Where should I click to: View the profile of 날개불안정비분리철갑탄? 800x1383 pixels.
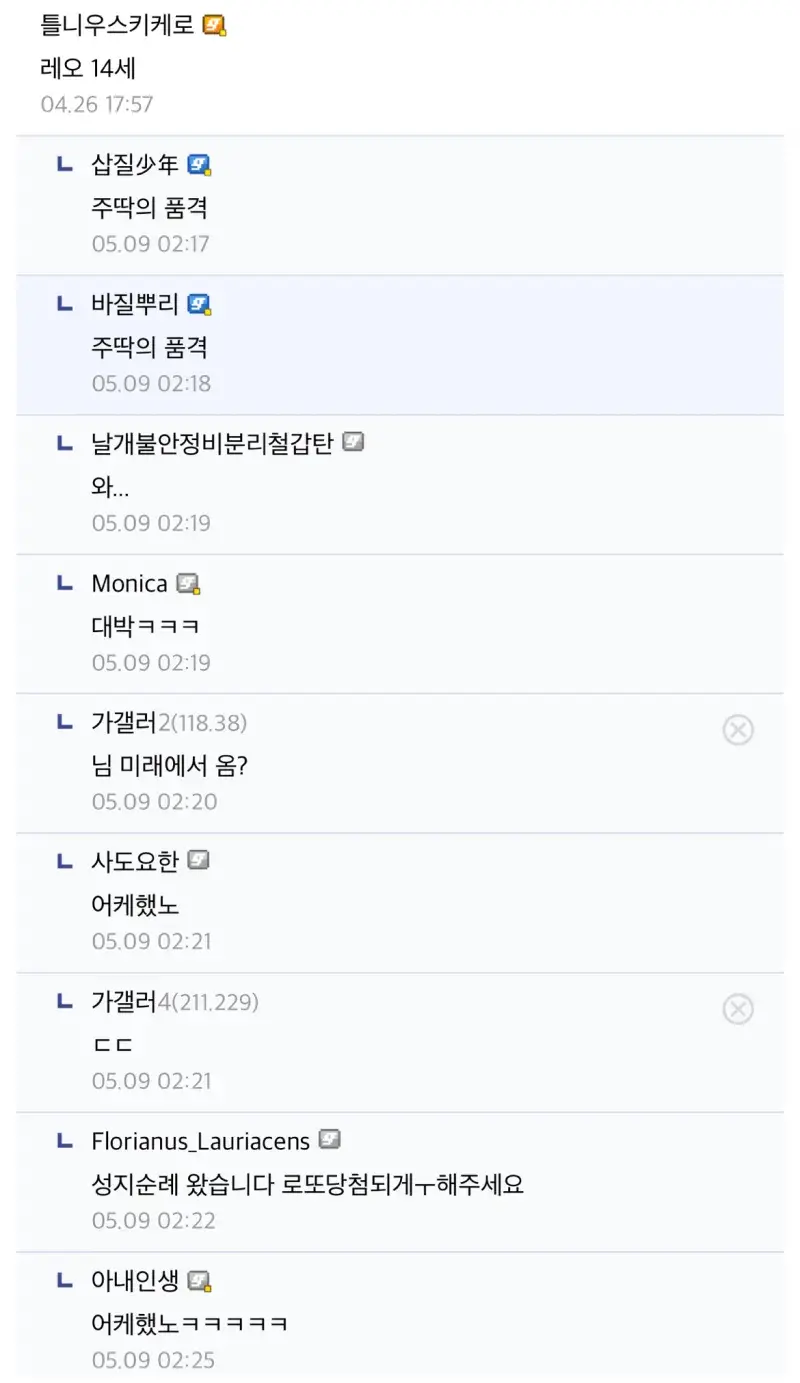pos(212,443)
